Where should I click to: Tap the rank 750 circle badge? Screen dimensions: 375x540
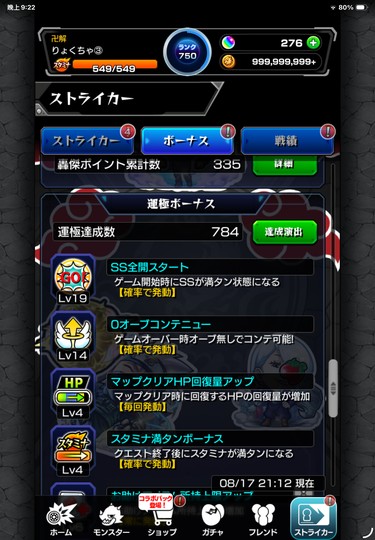click(187, 52)
